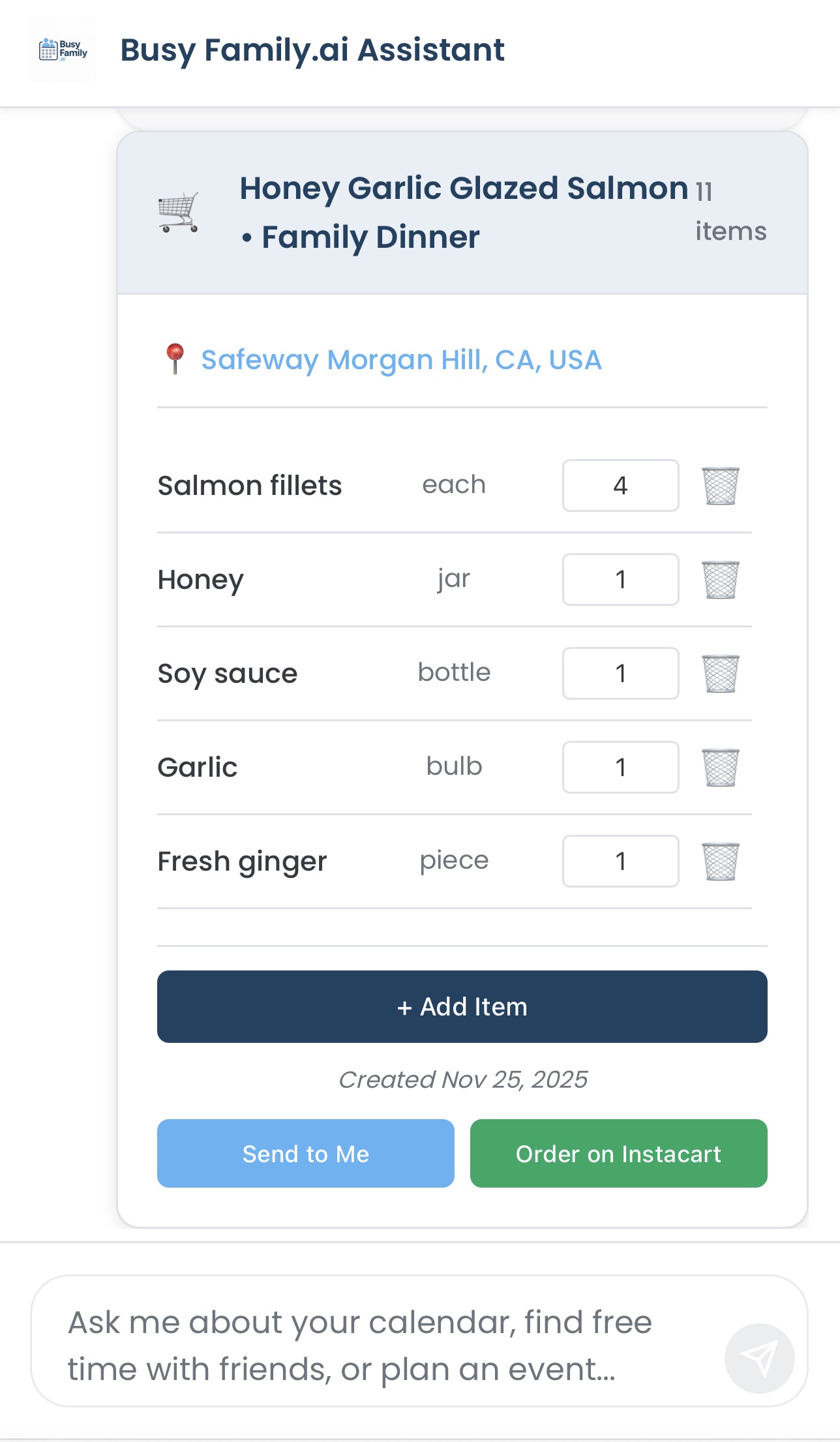
Task: Open Safeway Morgan Hill location link
Action: coord(400,359)
